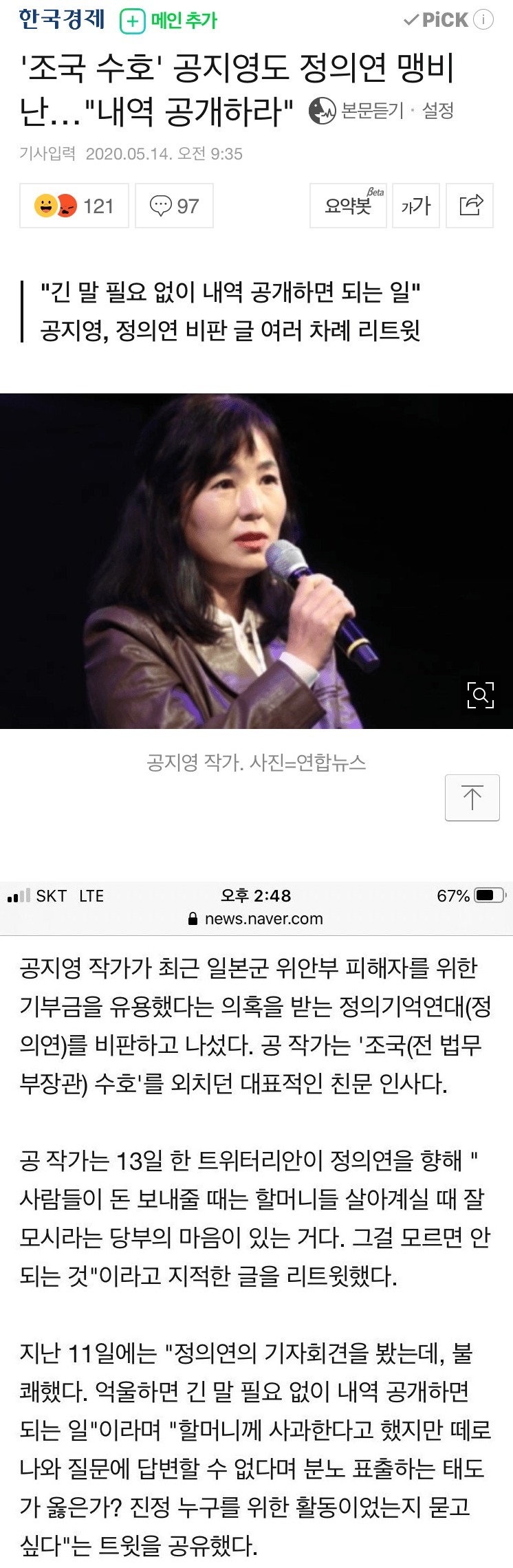This screenshot has height=1568, width=513.
Task: Add 한국경제 to main with 메인 추가
Action: [168, 21]
